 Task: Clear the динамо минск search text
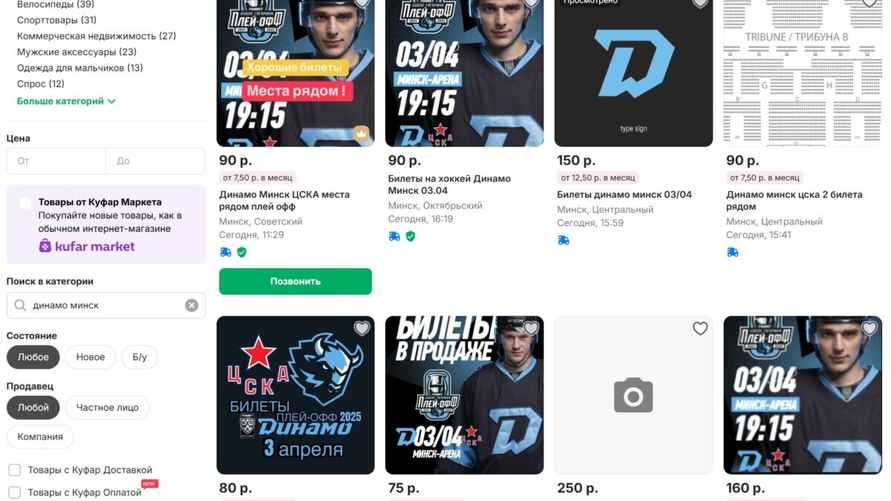(192, 305)
